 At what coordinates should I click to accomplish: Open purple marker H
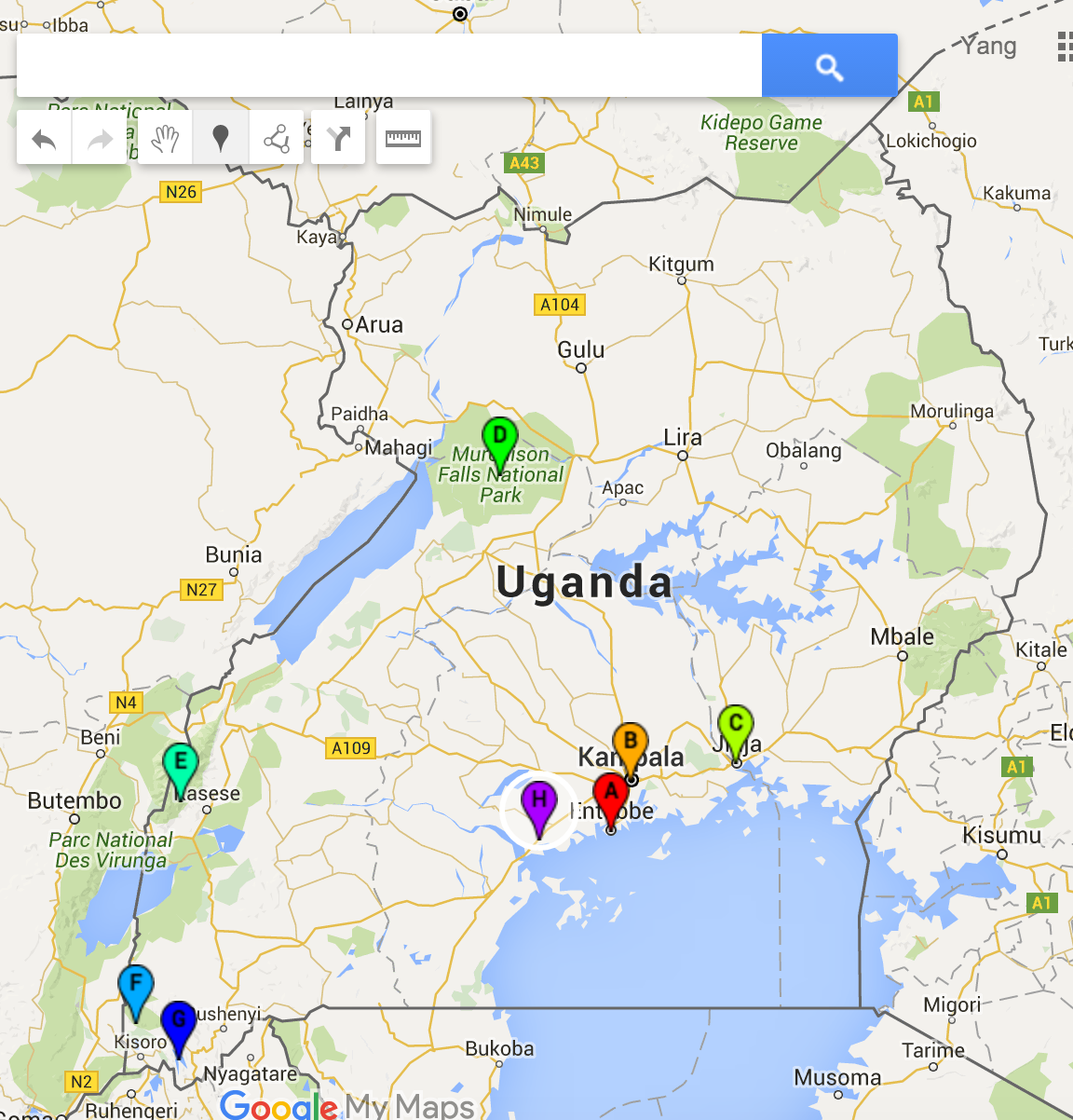pos(539,802)
